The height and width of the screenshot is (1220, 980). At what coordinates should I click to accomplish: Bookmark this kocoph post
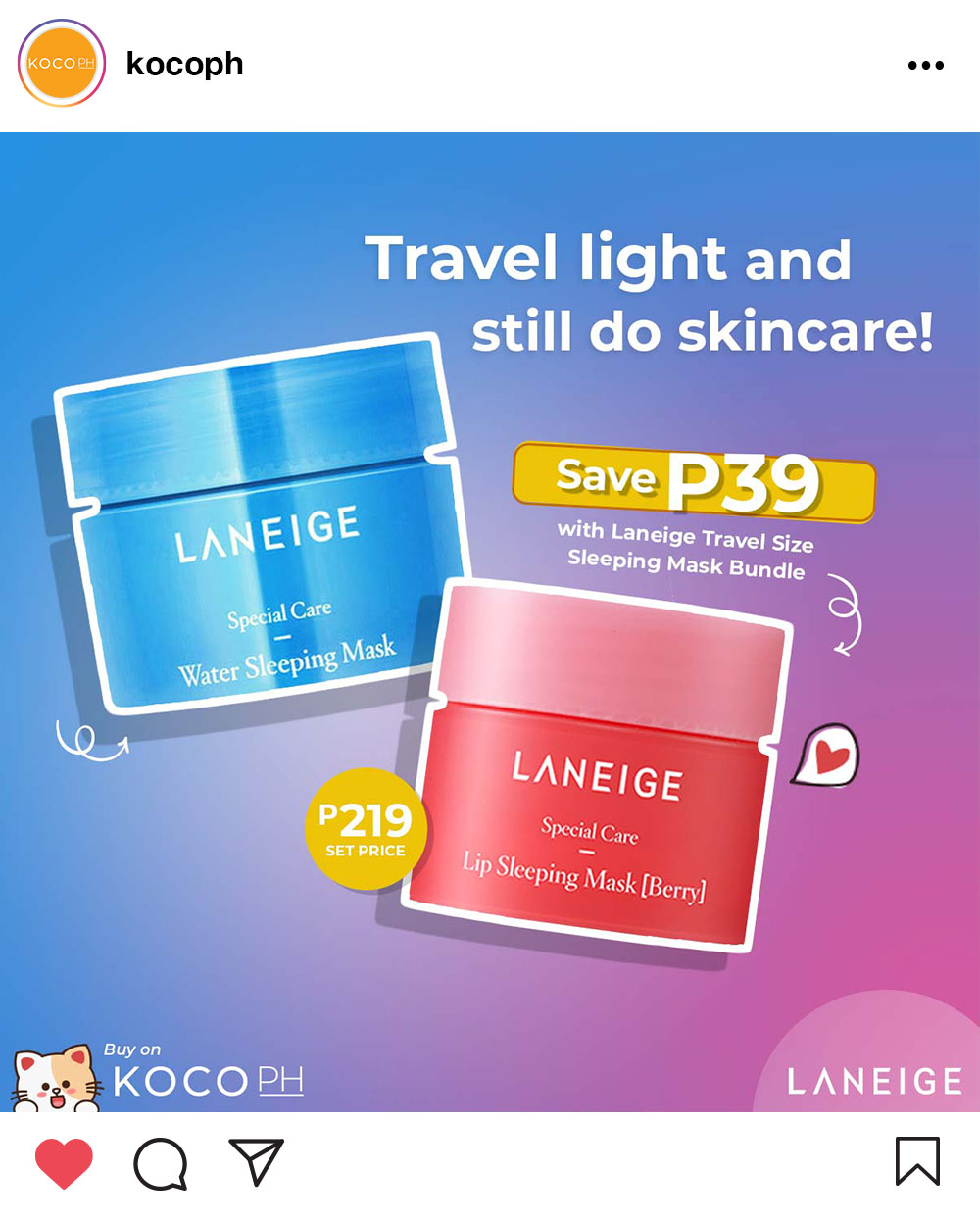click(917, 1161)
